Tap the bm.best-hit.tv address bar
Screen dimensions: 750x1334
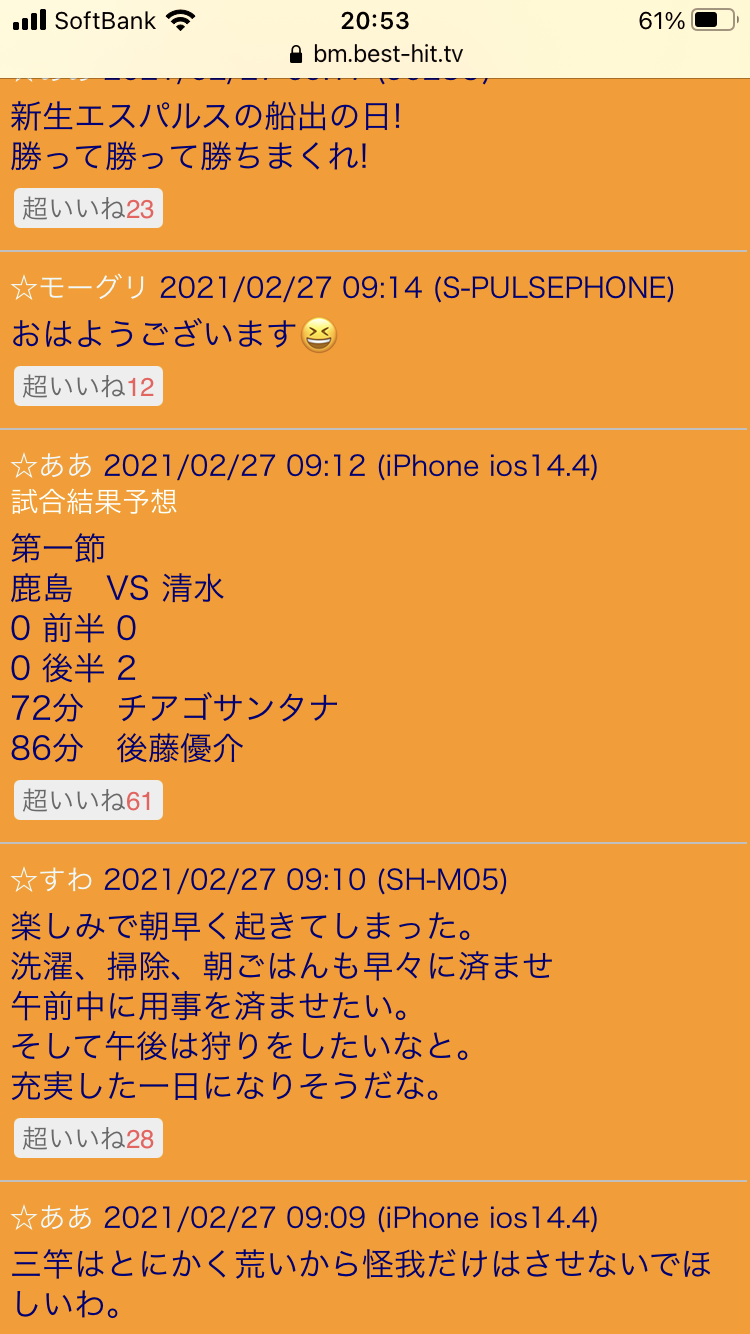[375, 54]
